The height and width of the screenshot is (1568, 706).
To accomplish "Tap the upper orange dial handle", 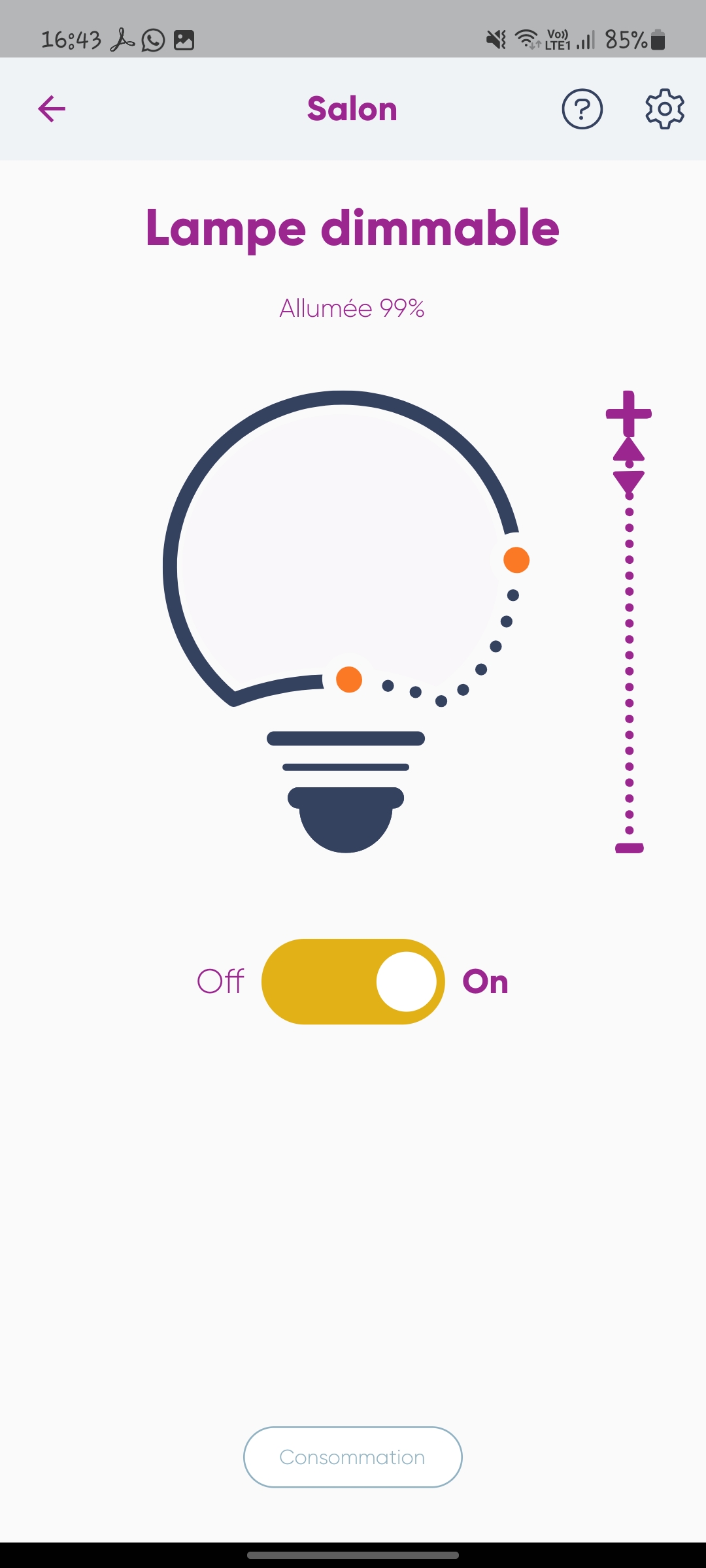I will pos(516,559).
